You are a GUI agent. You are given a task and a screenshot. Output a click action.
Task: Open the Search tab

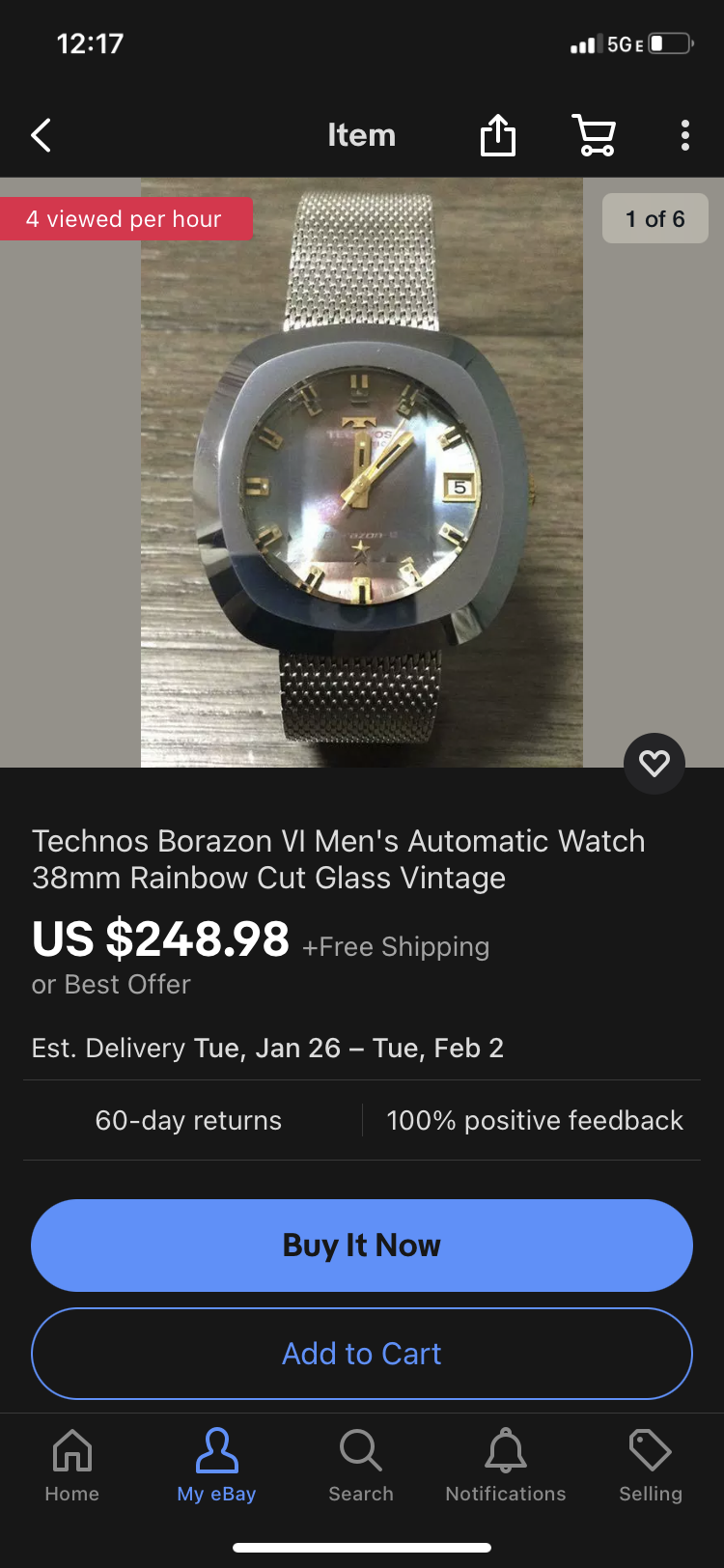click(x=361, y=1465)
